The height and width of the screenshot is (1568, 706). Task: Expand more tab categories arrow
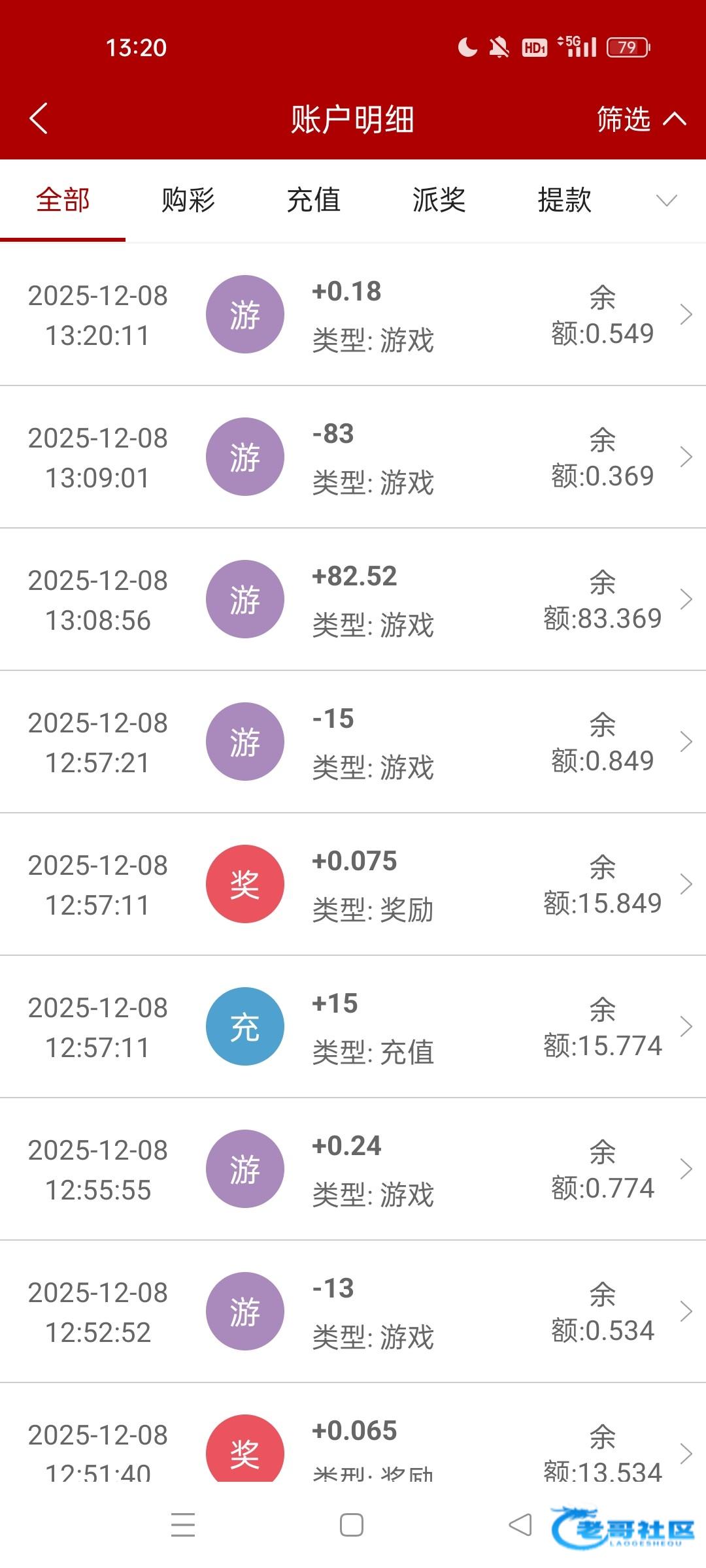pyautogui.click(x=666, y=200)
